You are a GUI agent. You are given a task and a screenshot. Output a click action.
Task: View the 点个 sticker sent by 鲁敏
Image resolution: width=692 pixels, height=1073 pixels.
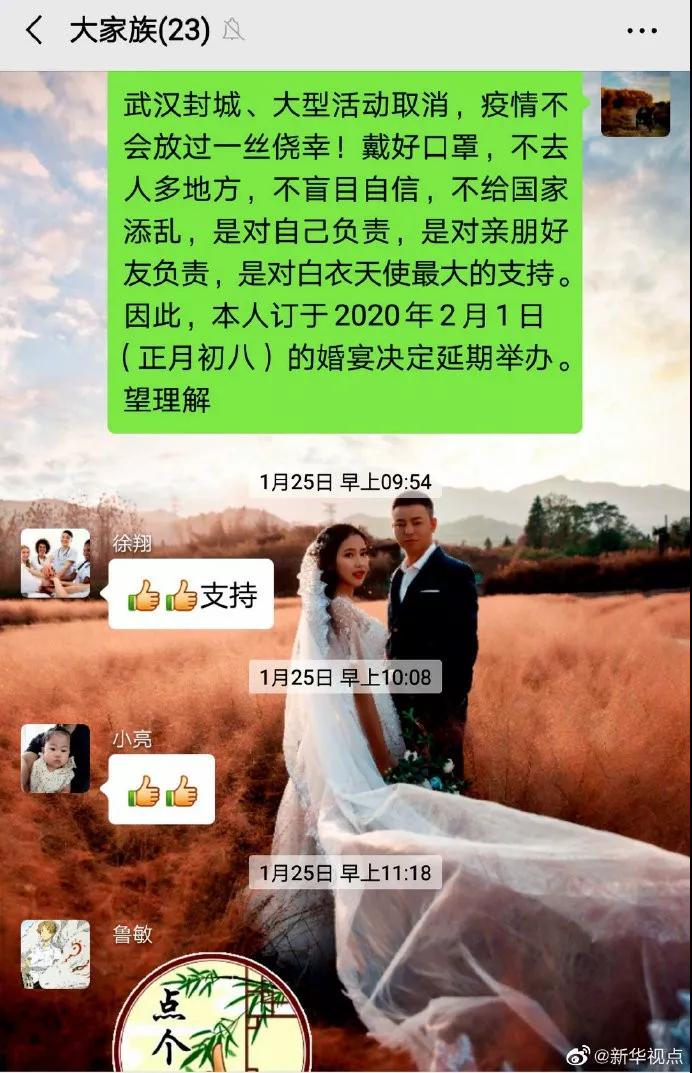tap(212, 1012)
